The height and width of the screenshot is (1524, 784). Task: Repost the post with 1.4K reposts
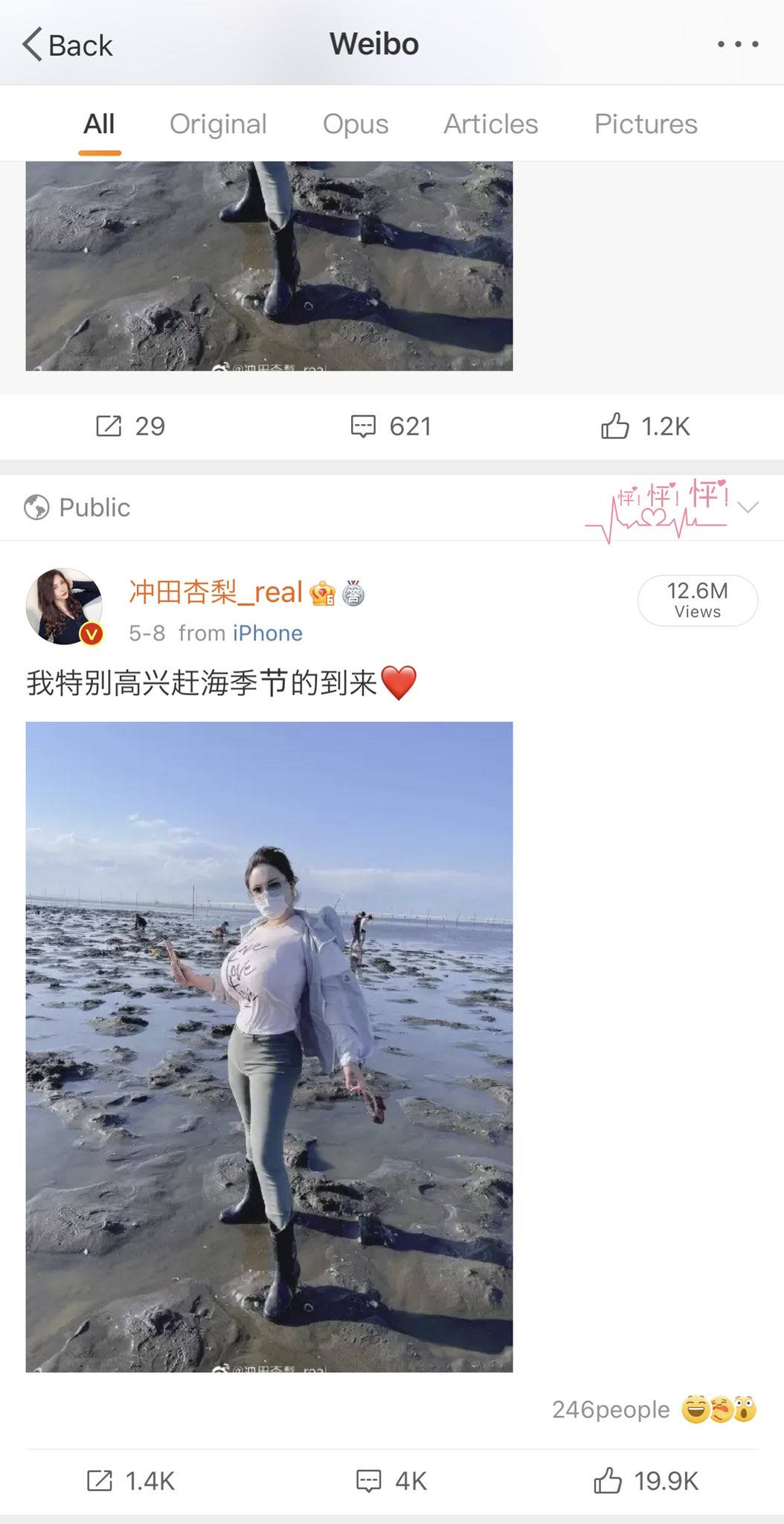130,1481
